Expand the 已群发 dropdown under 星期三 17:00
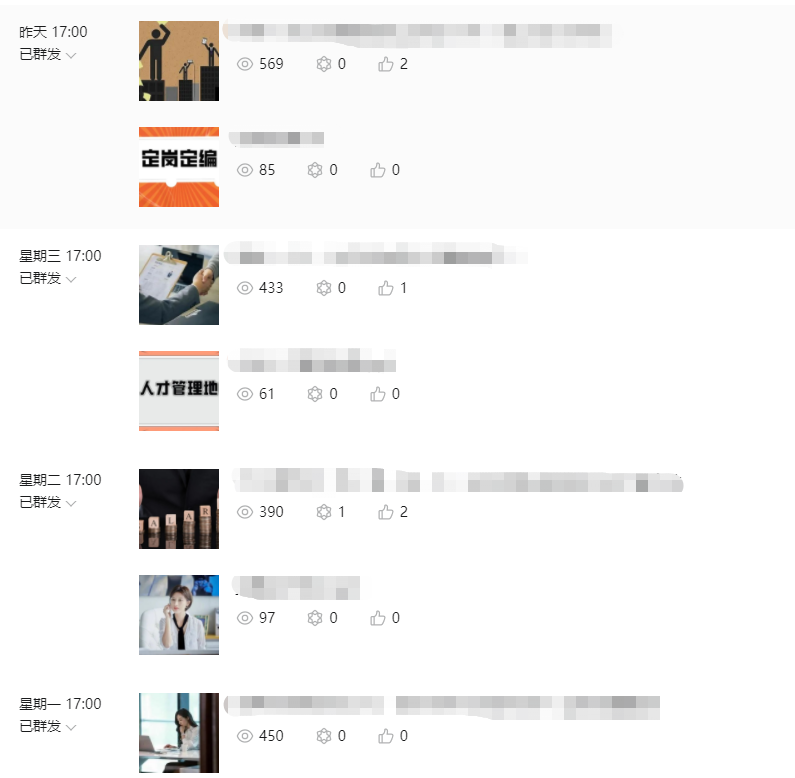 point(48,279)
